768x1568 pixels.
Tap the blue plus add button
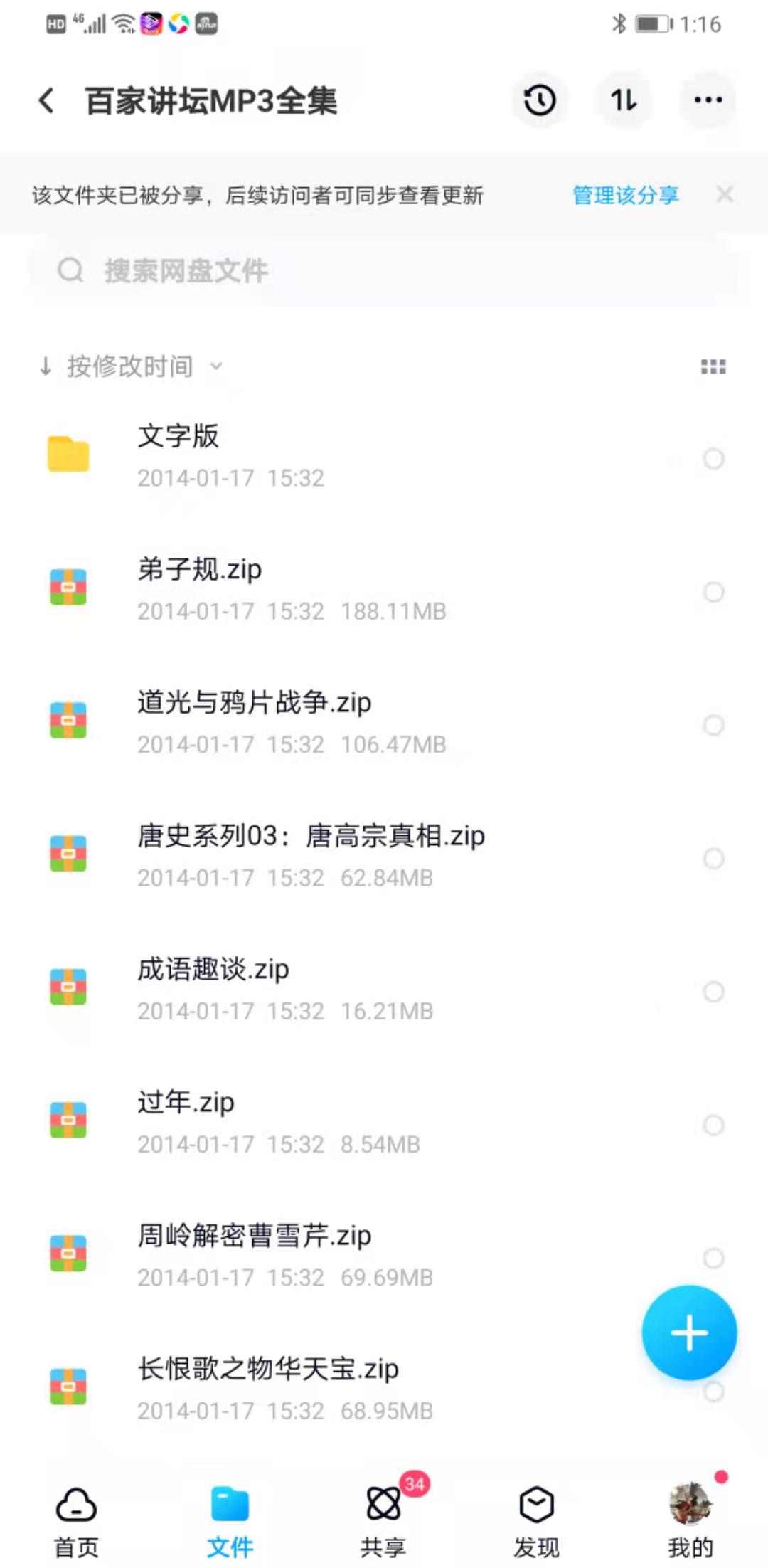point(689,1333)
